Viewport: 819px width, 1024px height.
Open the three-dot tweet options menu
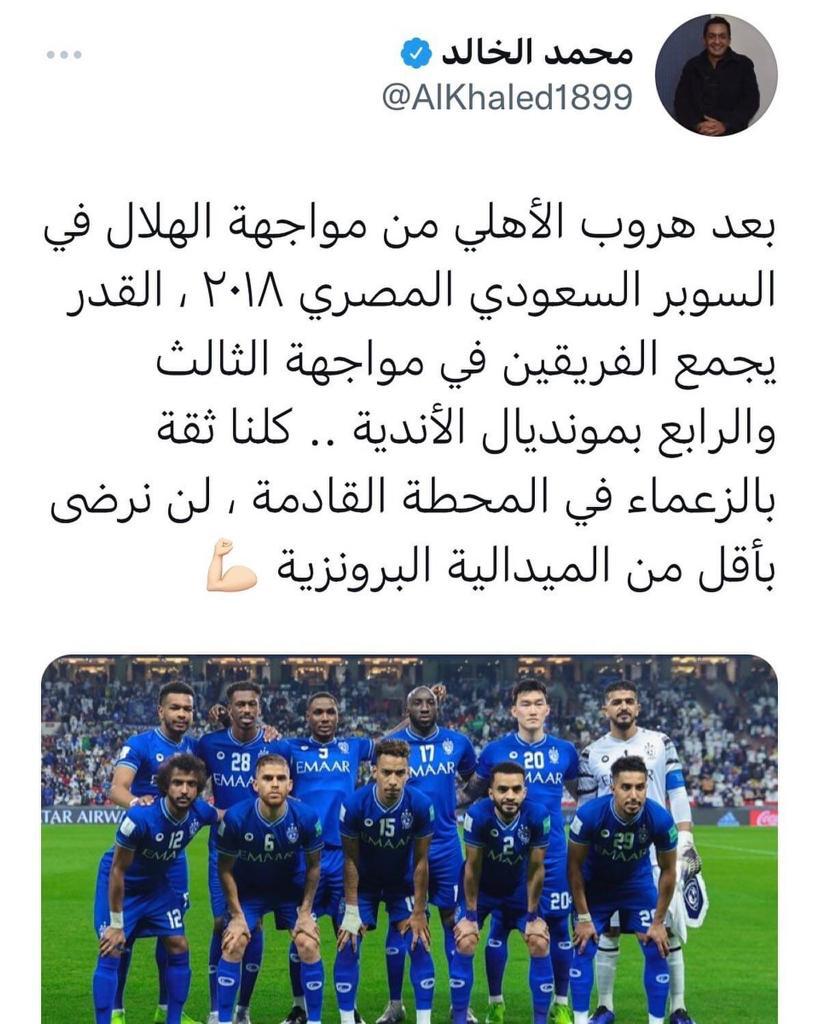tap(62, 54)
